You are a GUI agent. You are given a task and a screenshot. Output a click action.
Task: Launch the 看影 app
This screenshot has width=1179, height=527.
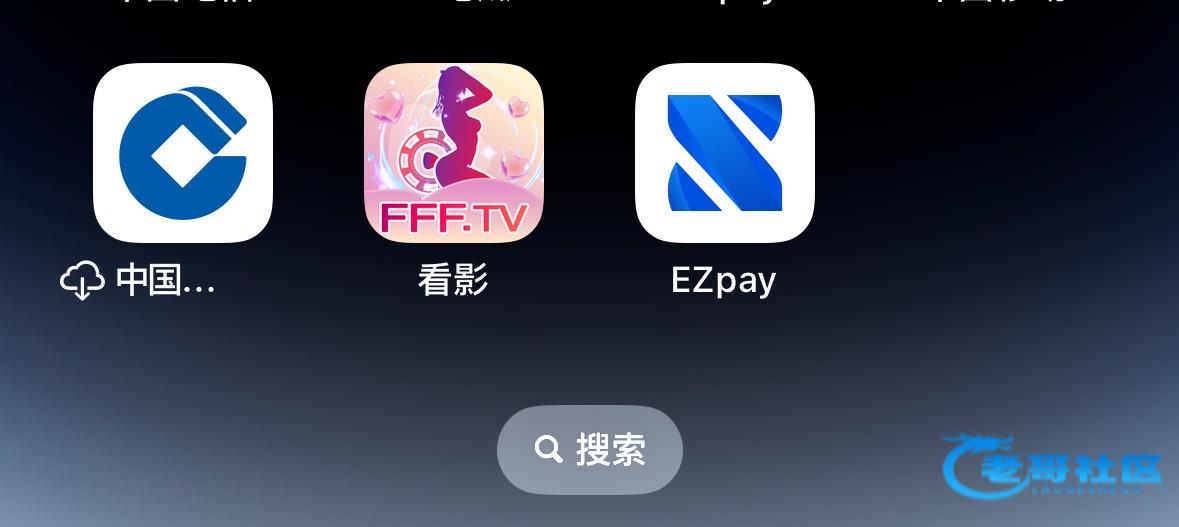tap(454, 153)
